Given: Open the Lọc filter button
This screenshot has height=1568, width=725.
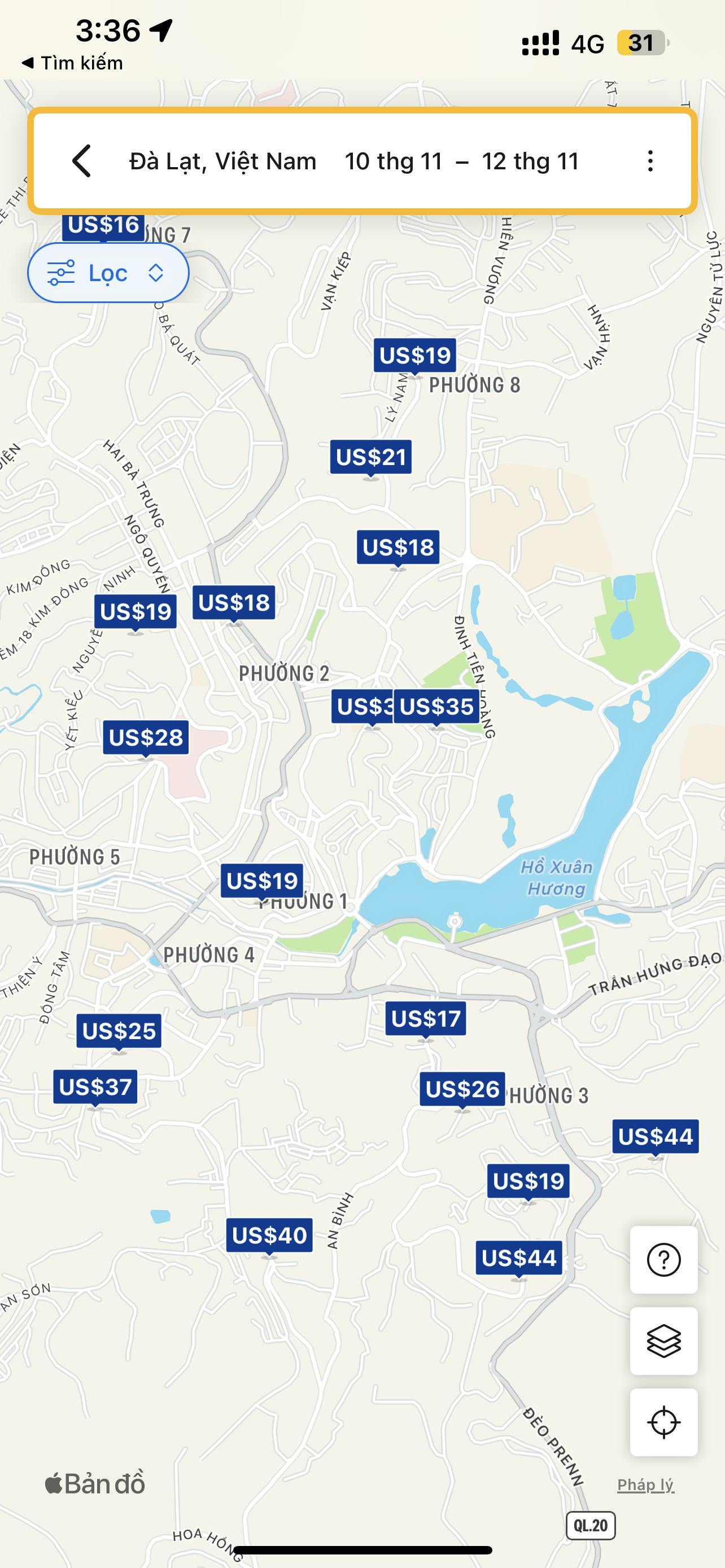Looking at the screenshot, I should point(108,273).
